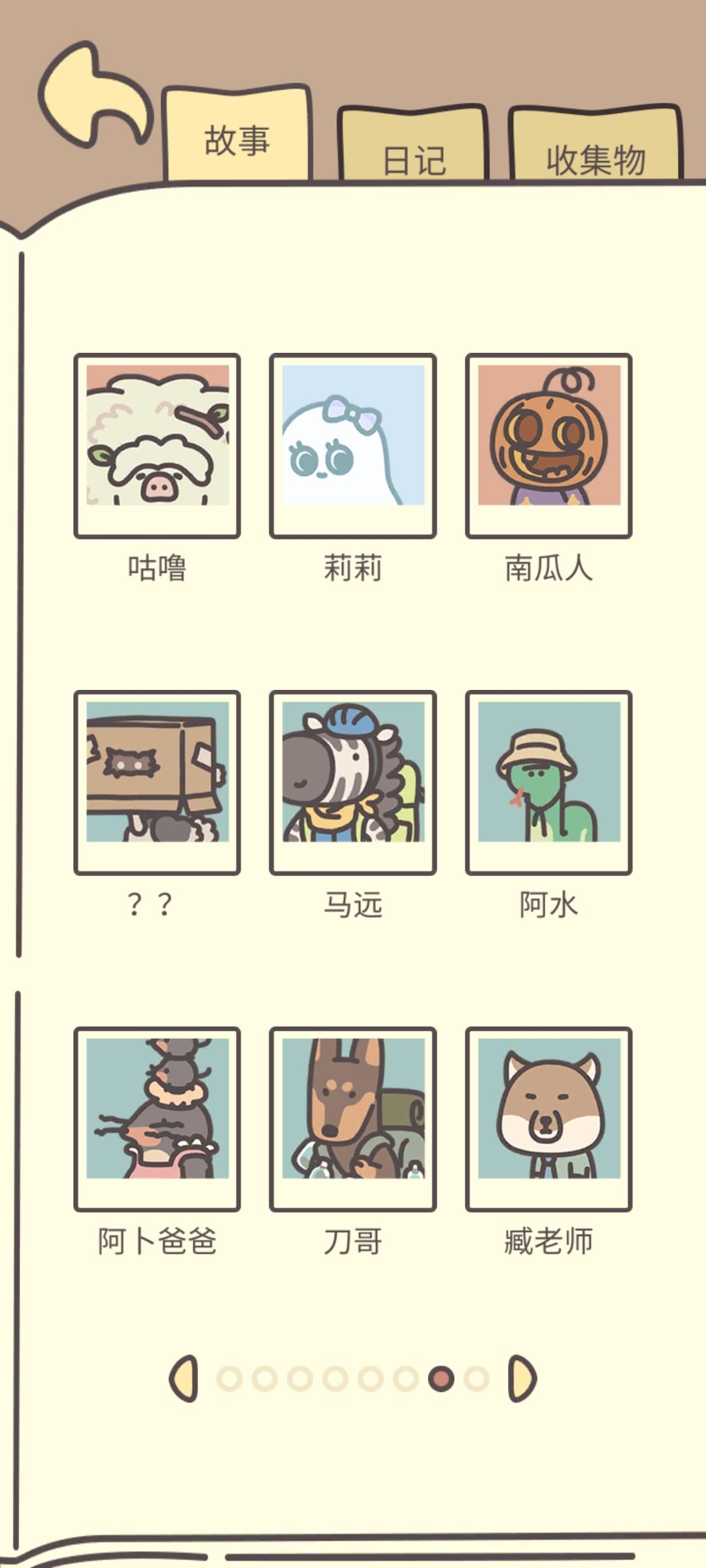
Task: Open the ？？ mystery character card
Action: 157,783
